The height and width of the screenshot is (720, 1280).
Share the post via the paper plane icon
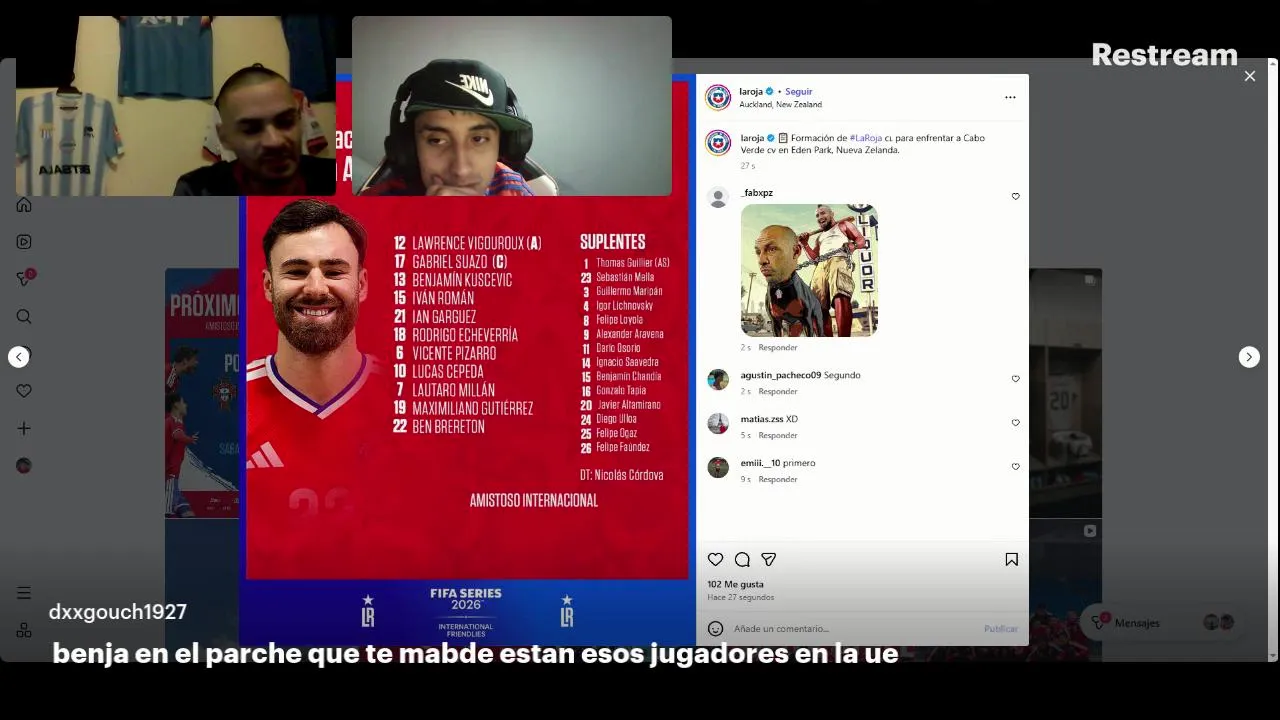pos(769,560)
